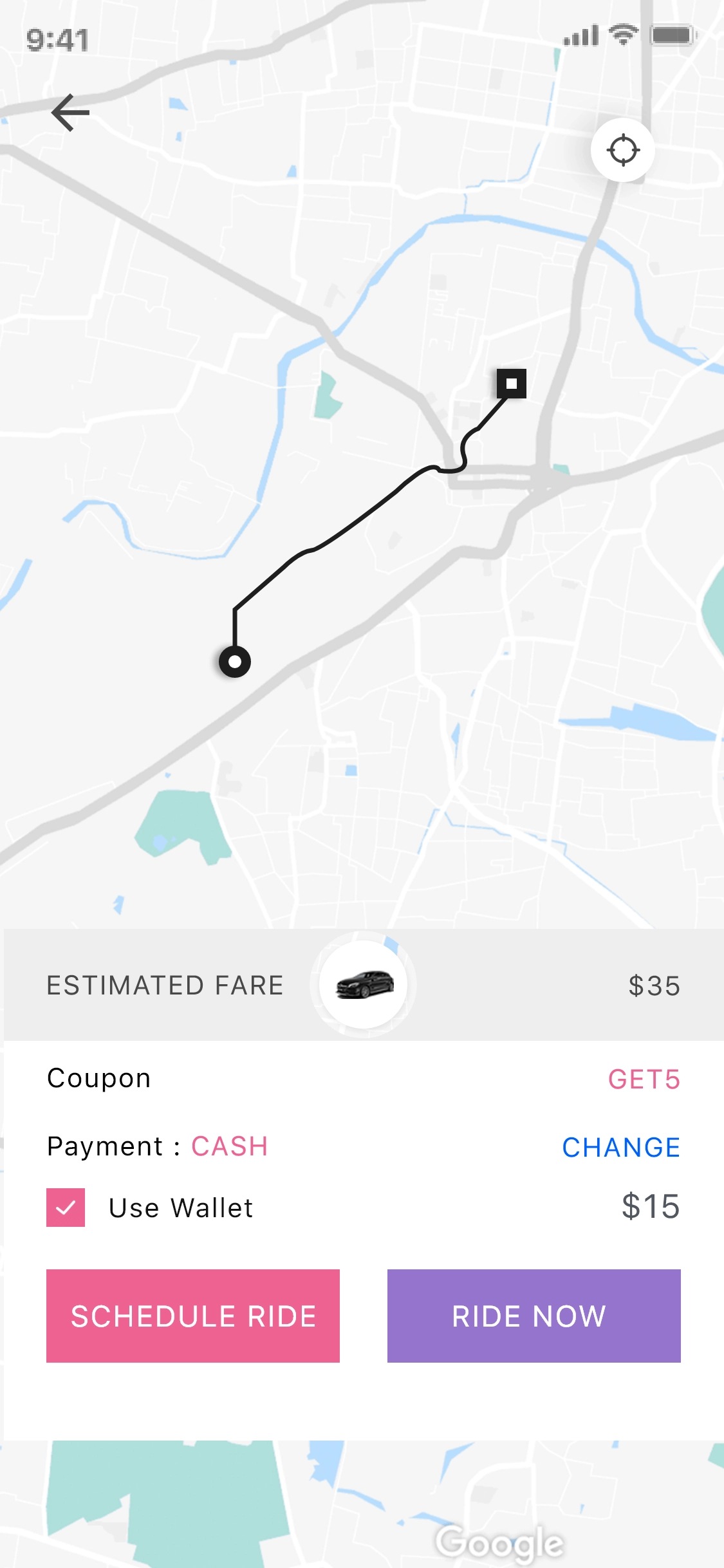Viewport: 724px width, 1568px height.
Task: Select the car vehicle icon above the fare
Action: pyautogui.click(x=362, y=984)
